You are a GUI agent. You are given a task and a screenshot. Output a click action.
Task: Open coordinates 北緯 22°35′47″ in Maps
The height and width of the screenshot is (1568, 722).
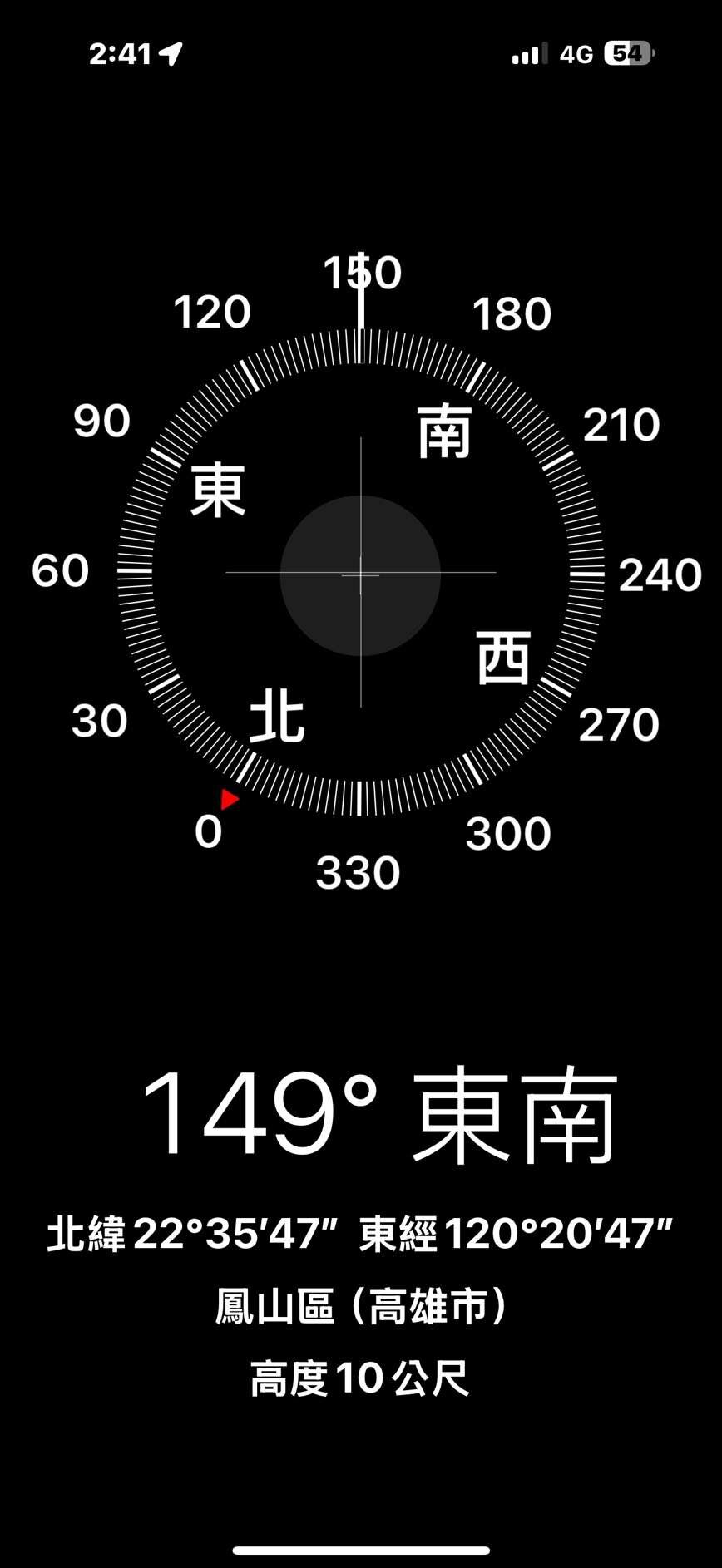(x=359, y=1233)
